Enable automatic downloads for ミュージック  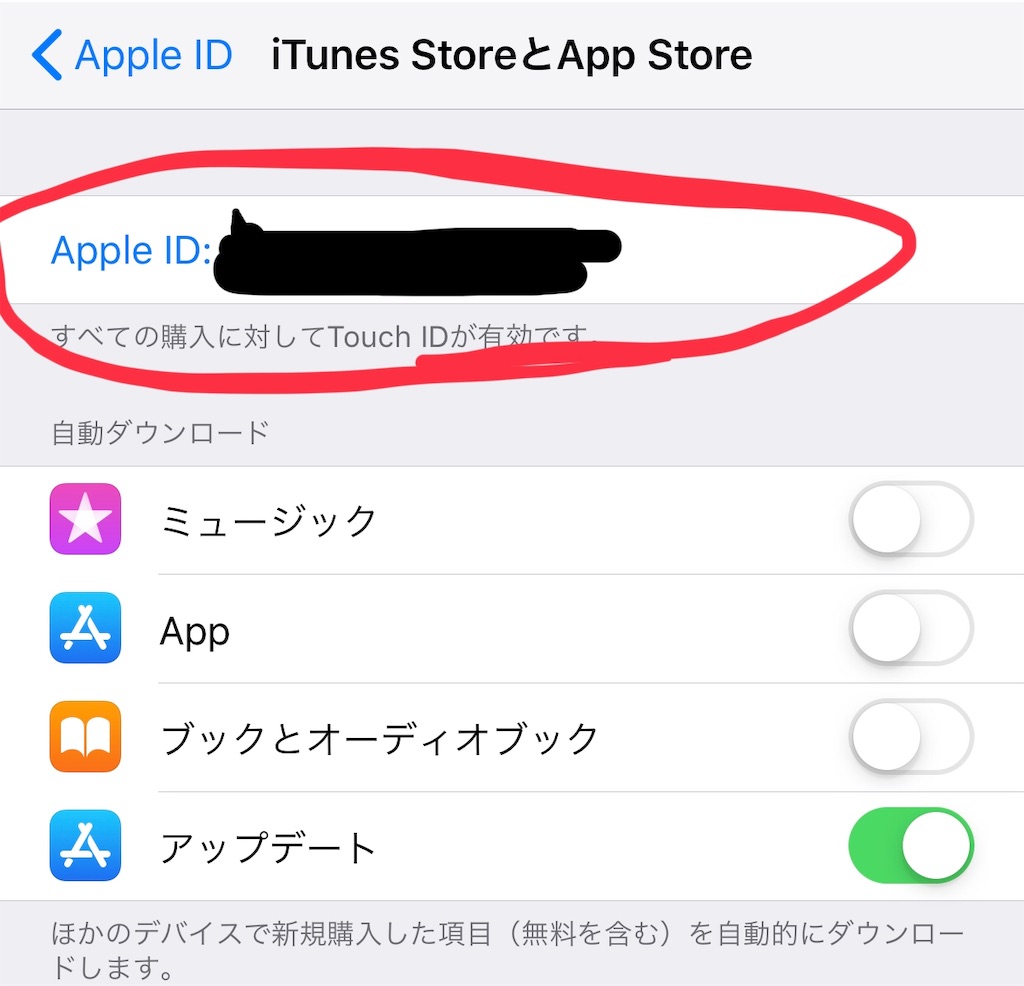coord(910,519)
